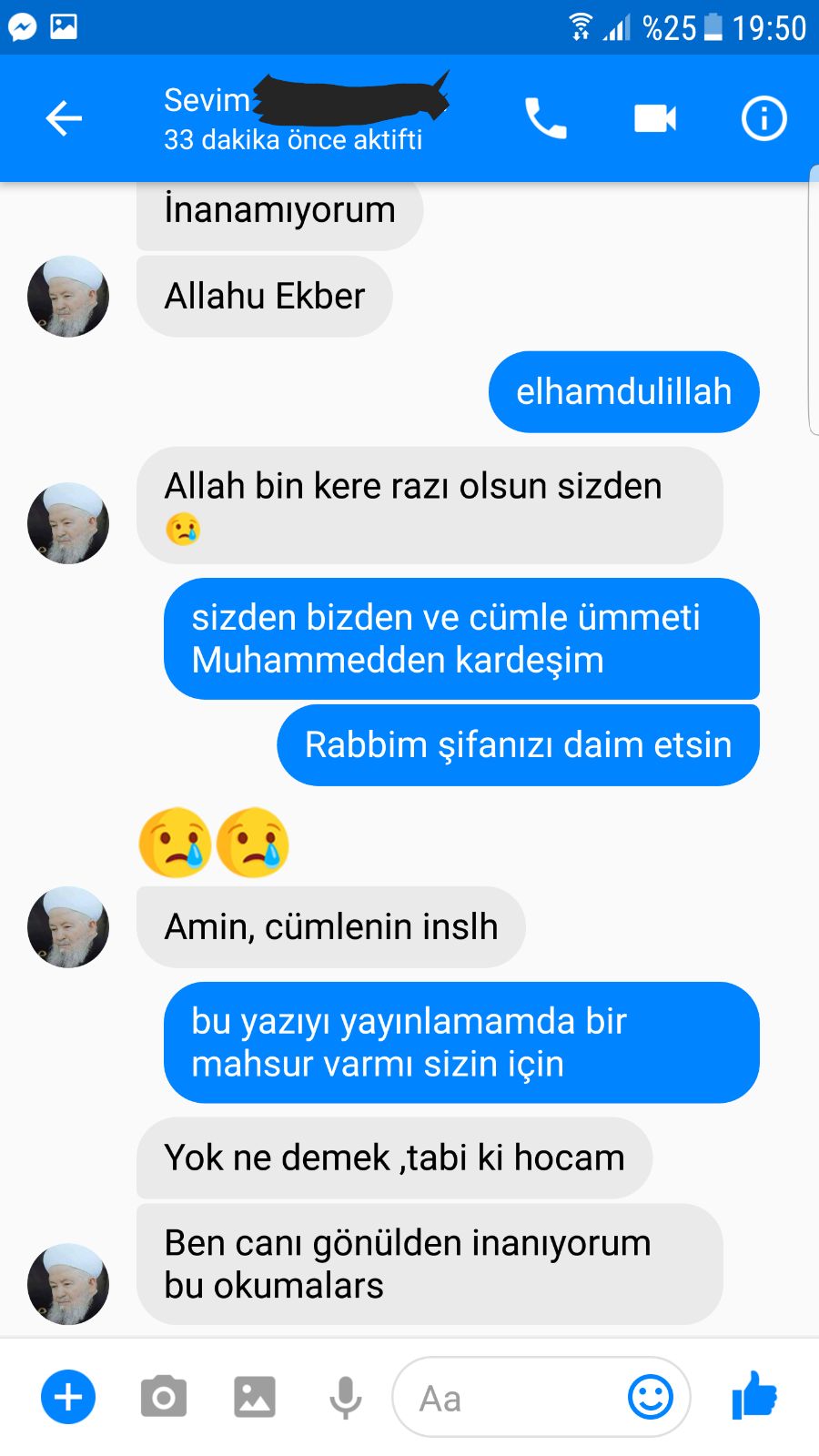The height and width of the screenshot is (1456, 819).
Task: Go back to the chat list
Action: (x=64, y=118)
